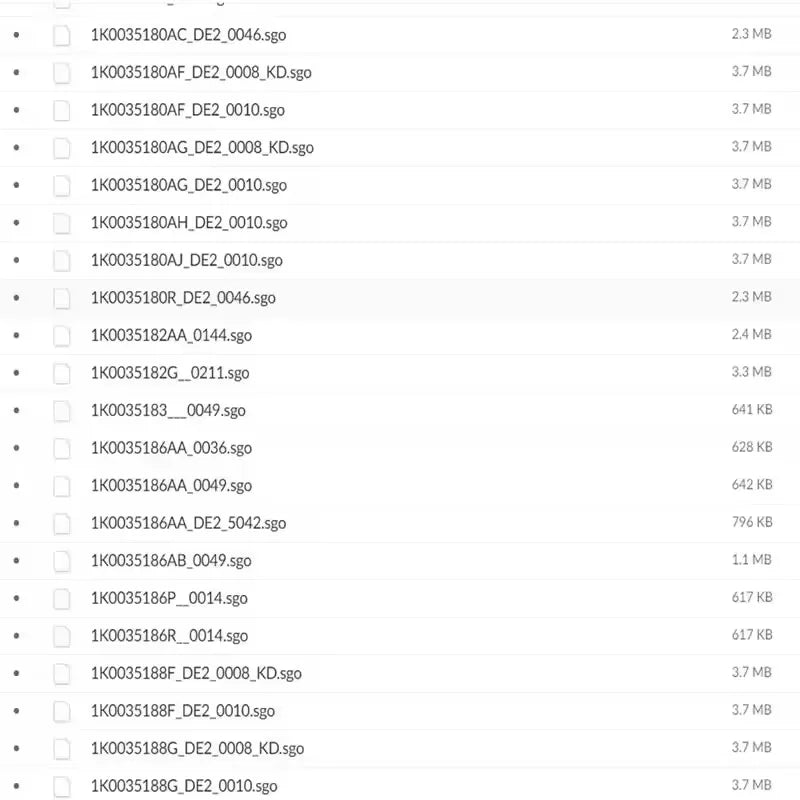The height and width of the screenshot is (800, 800).
Task: Choose file 1K0035188G_DE2_0008_KD.sgo
Action: pyautogui.click(x=197, y=748)
